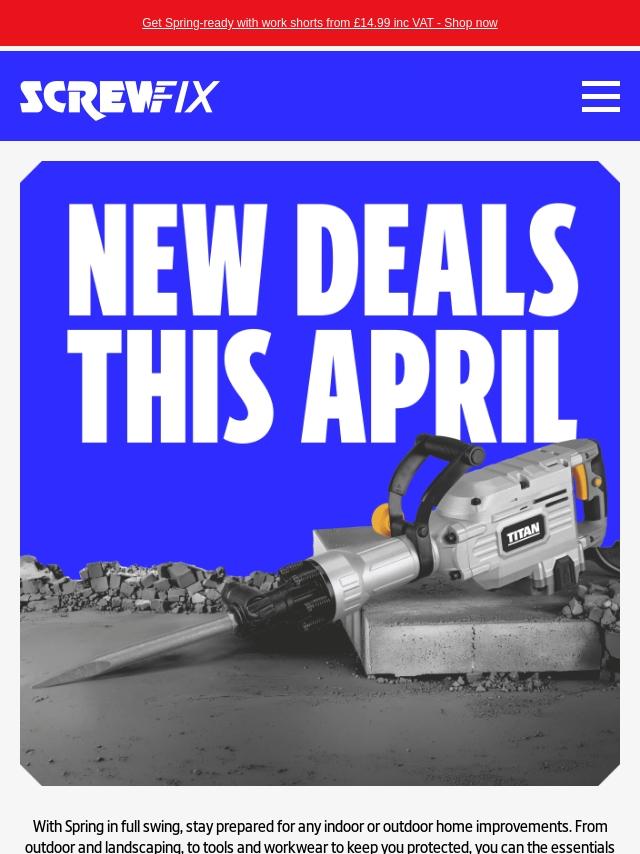This screenshot has height=854, width=640.
Task: Open the New Deals This April banner
Action: [320, 473]
